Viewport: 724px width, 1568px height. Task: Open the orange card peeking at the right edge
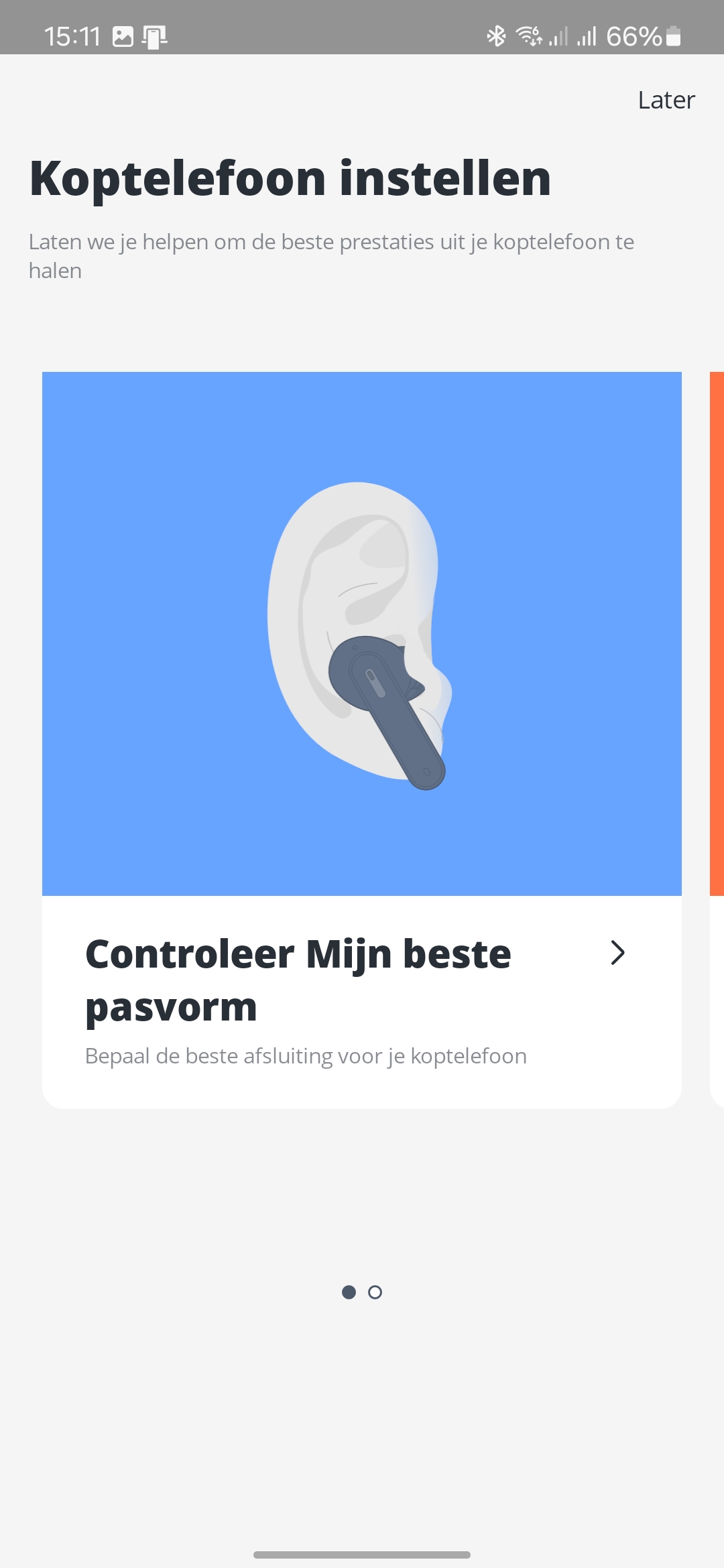[x=717, y=740]
